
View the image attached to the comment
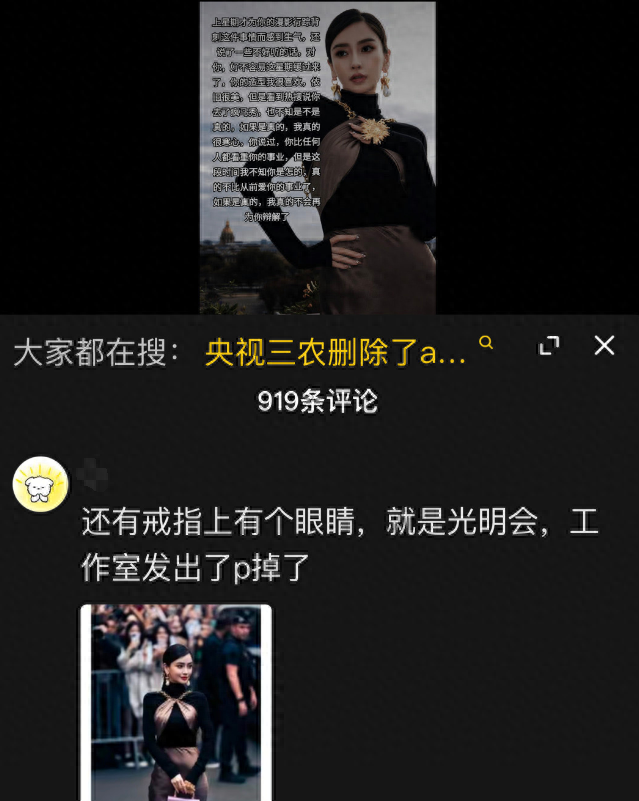[x=176, y=703]
